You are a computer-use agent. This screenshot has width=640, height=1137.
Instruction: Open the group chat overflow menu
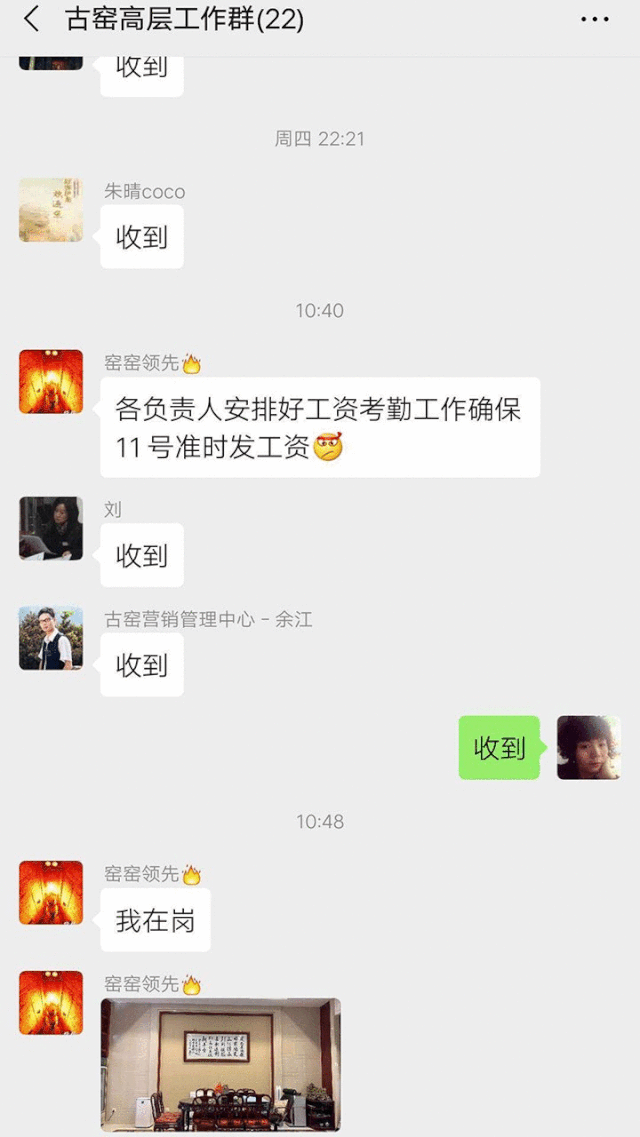click(x=594, y=19)
